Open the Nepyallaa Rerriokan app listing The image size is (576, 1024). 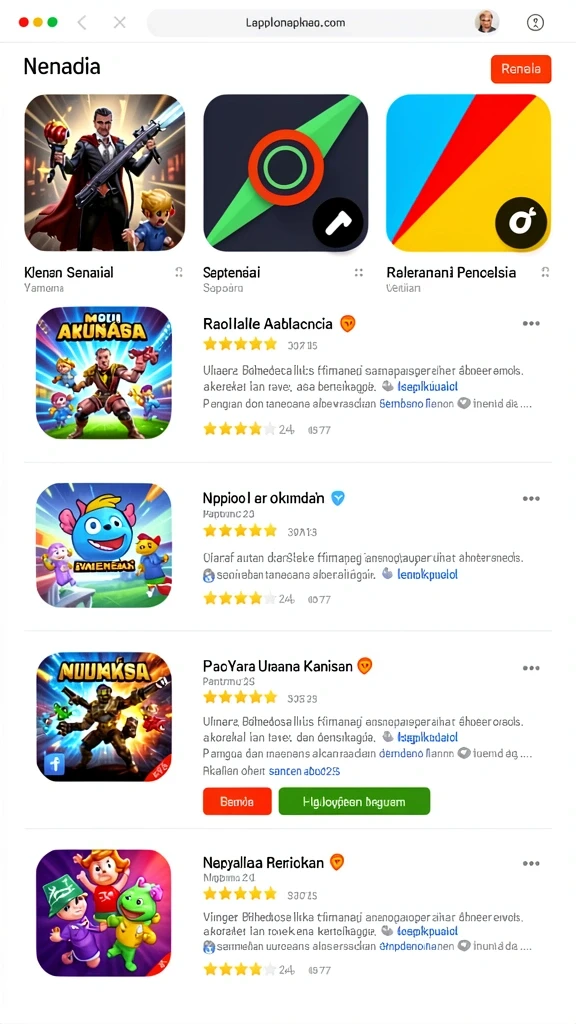click(263, 863)
